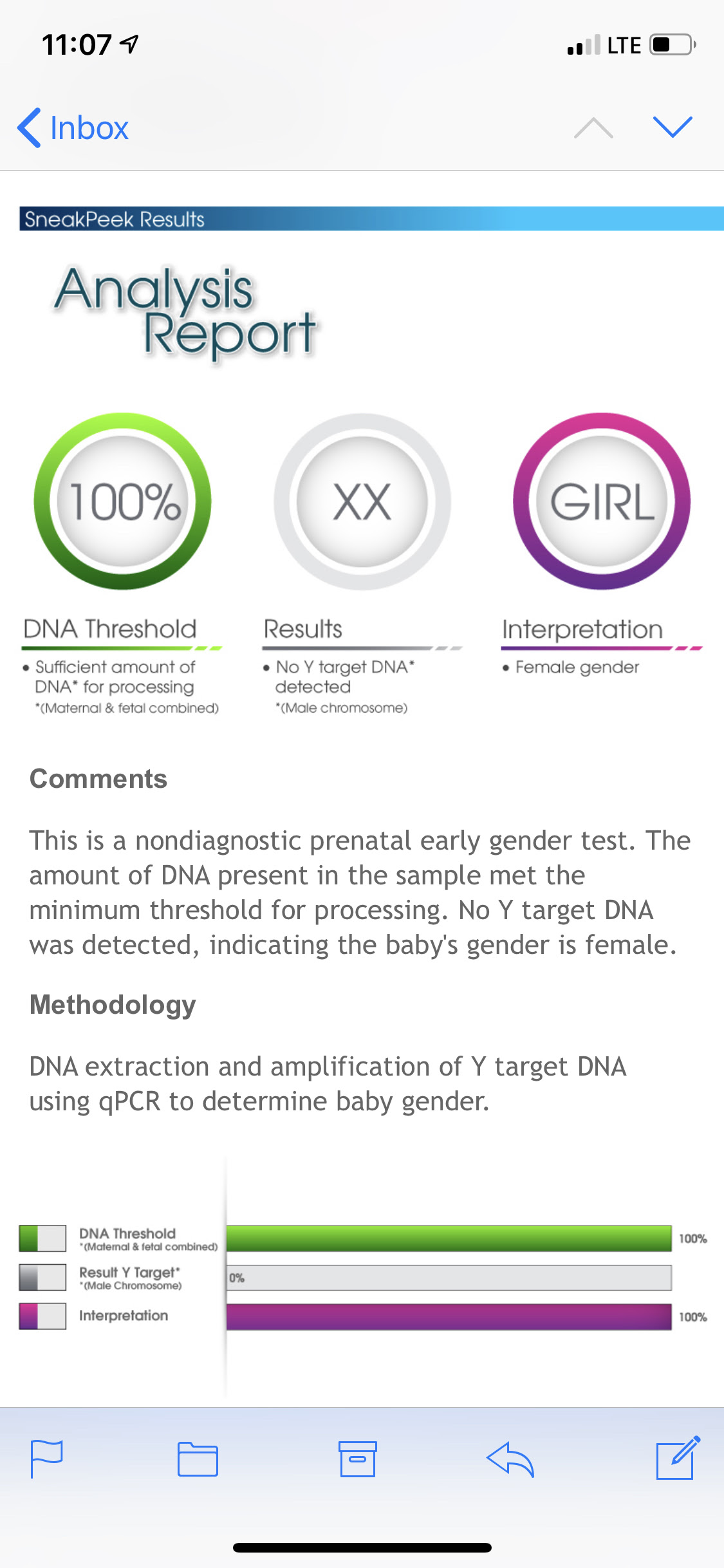Move email to a folder

click(198, 1459)
